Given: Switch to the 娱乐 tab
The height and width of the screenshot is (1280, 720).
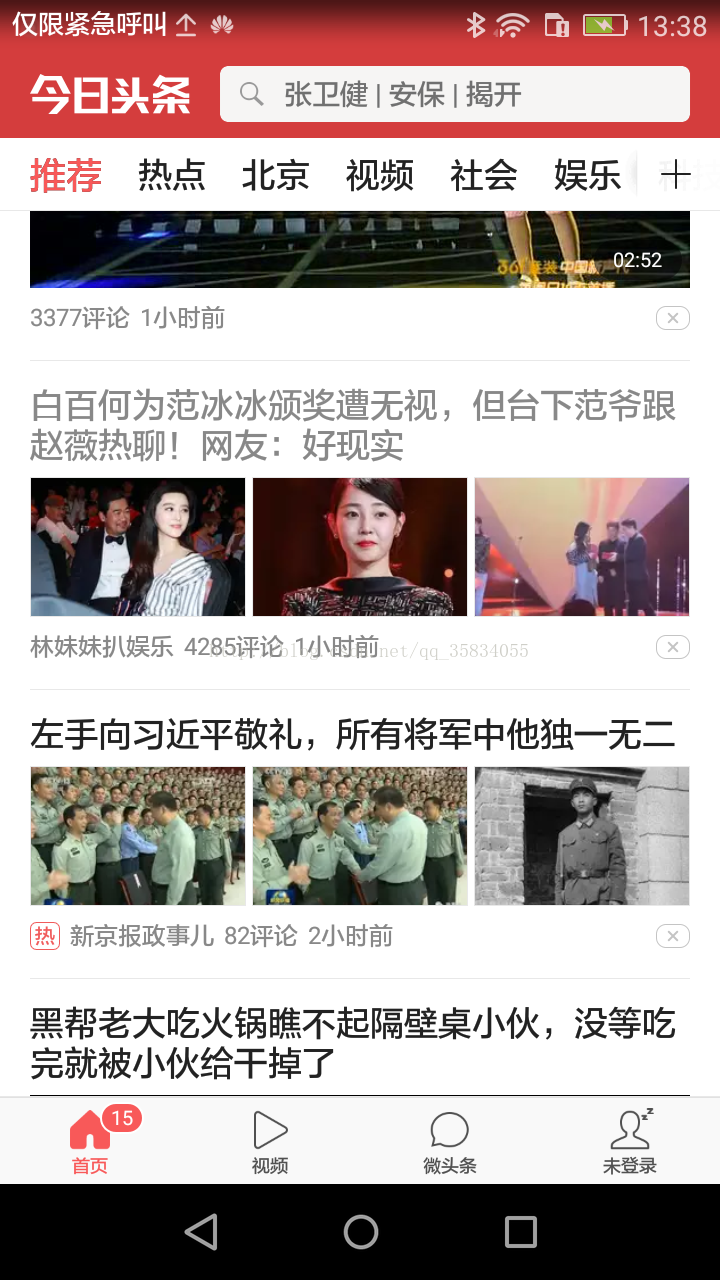Looking at the screenshot, I should click(x=587, y=175).
